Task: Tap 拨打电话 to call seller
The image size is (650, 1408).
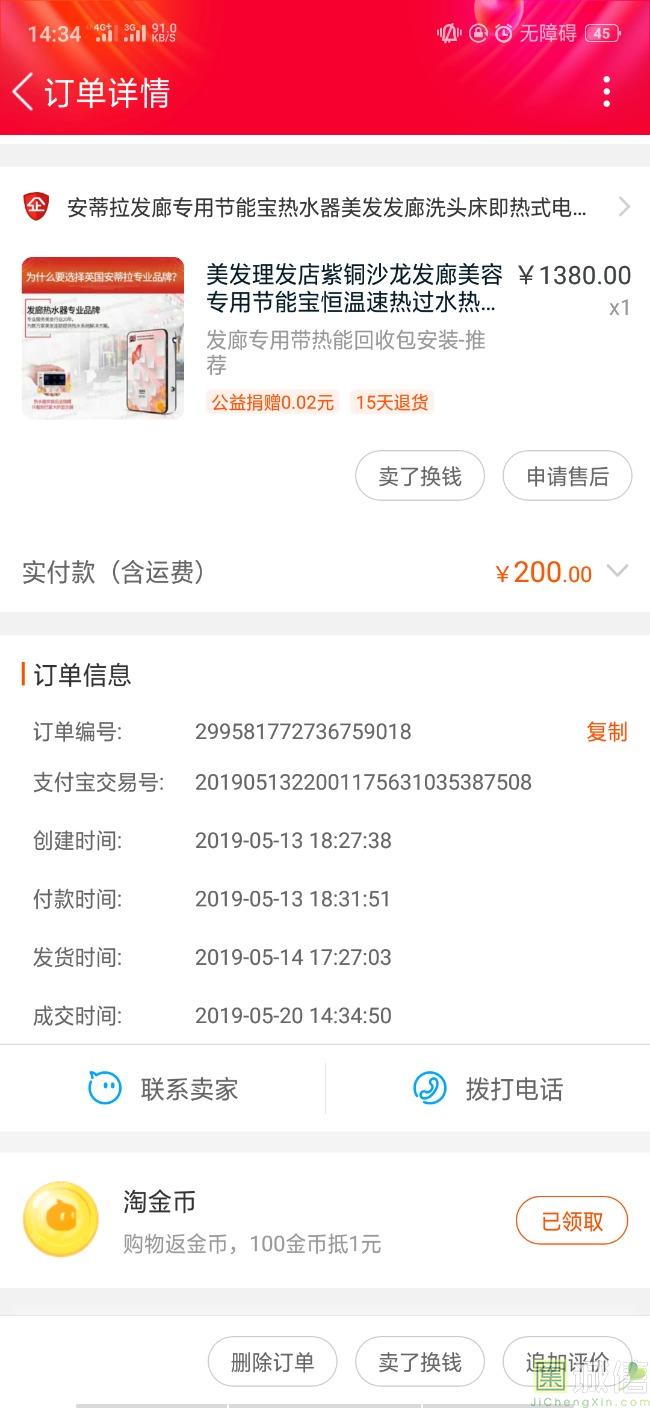Action: point(488,1088)
